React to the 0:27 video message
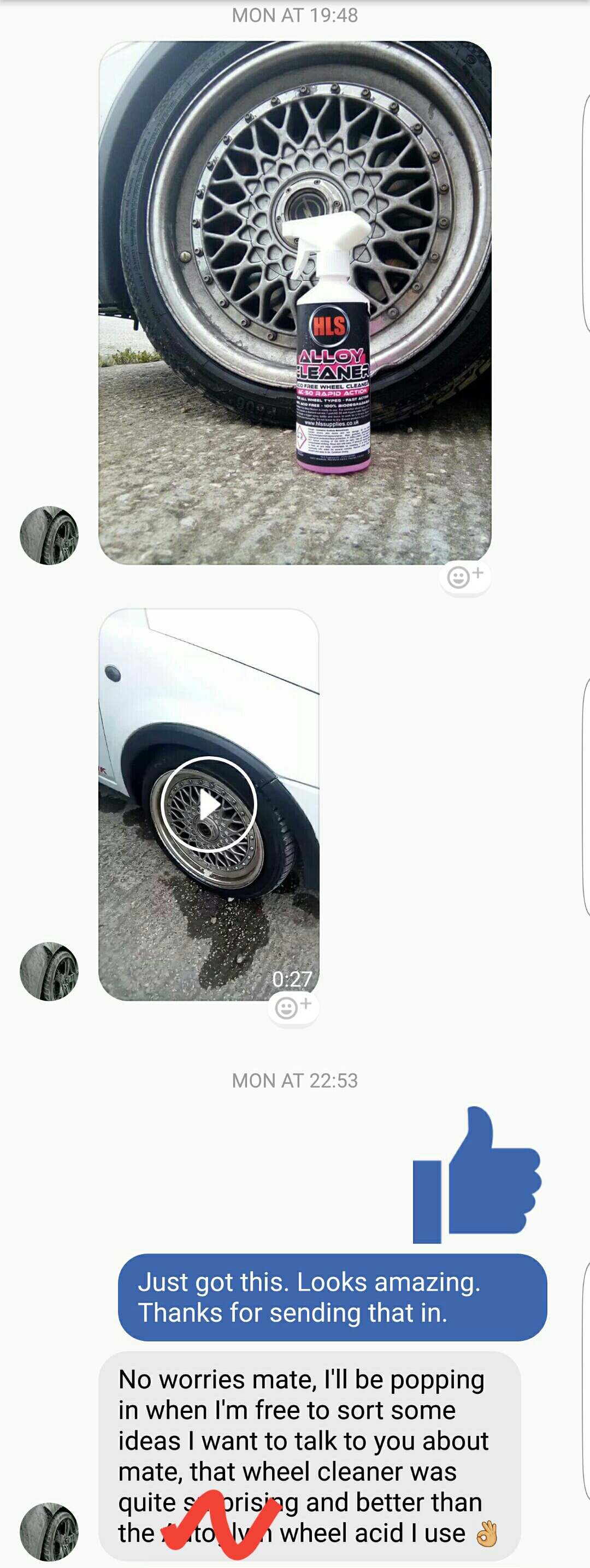The image size is (590, 1568). [293, 1007]
